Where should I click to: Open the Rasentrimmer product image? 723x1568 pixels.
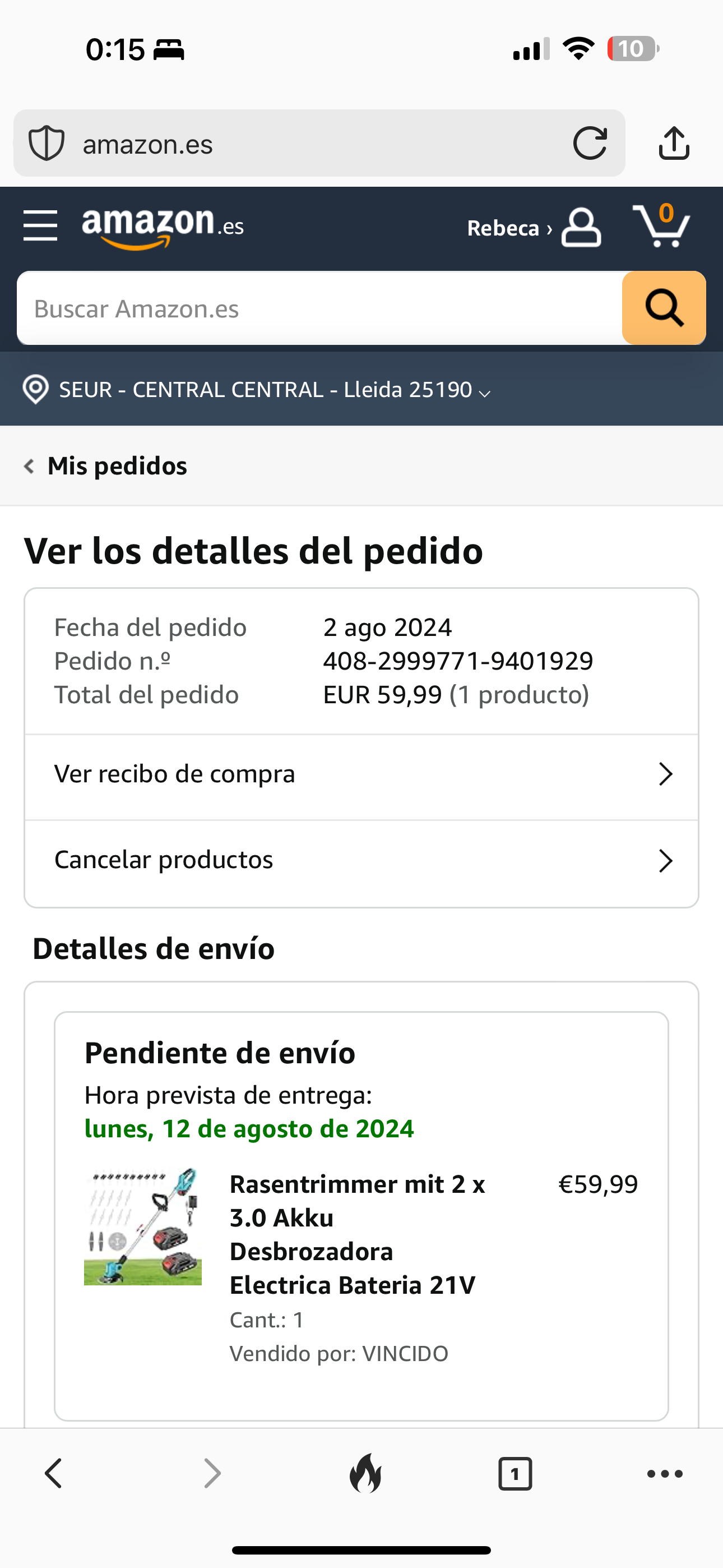click(x=143, y=1226)
